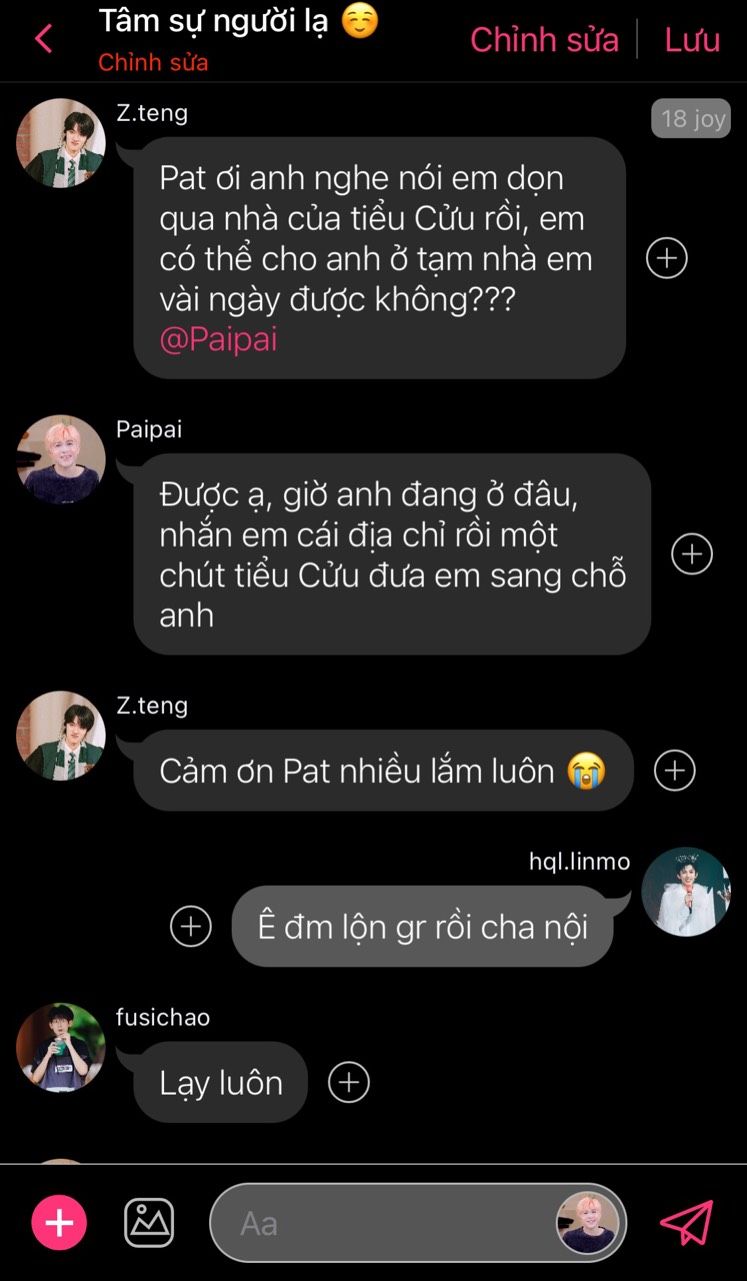Tap the small Chỉnh sửa link under title
Screen dimensions: 747x1281
tap(153, 62)
